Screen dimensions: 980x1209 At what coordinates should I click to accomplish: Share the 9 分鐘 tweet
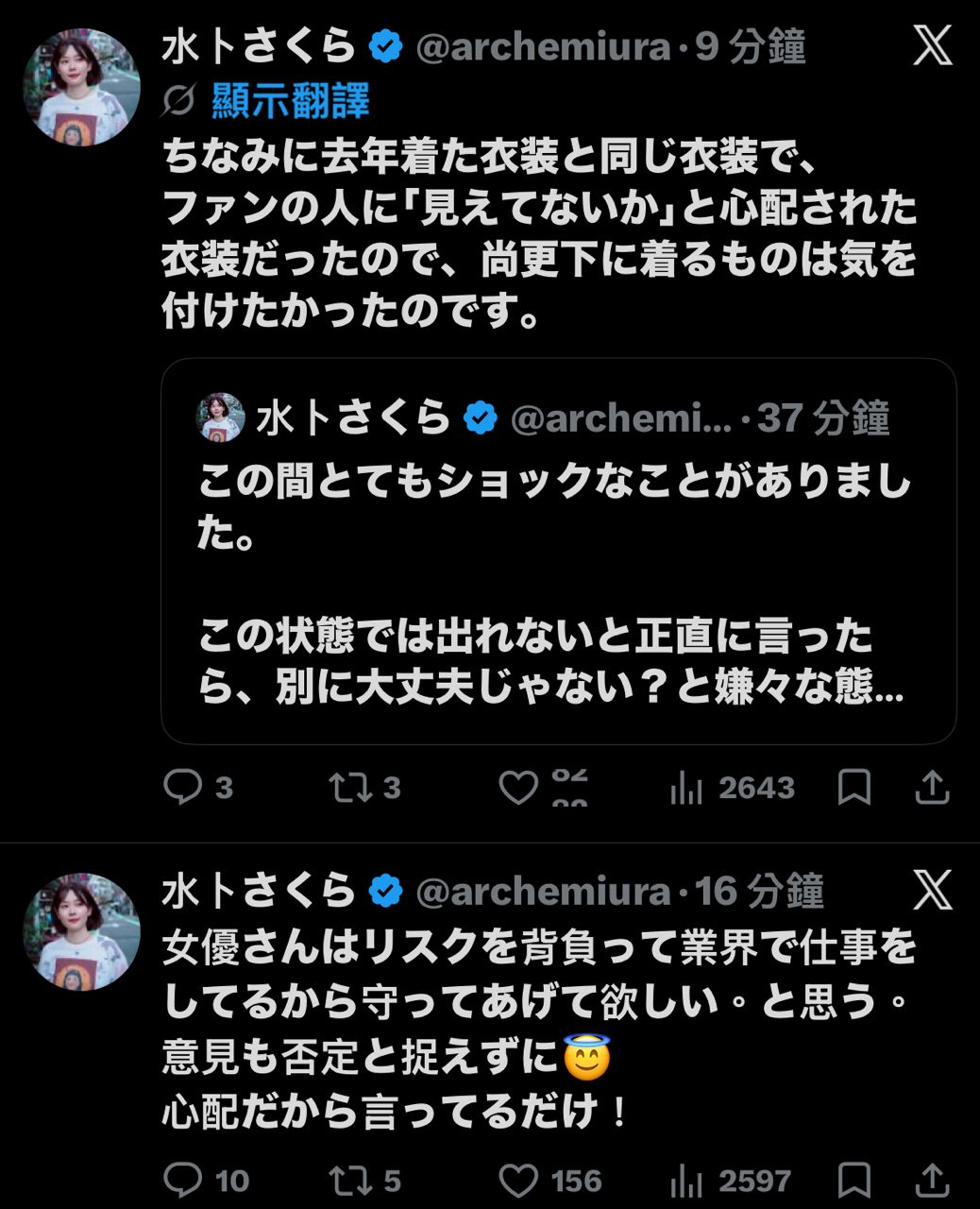932,787
